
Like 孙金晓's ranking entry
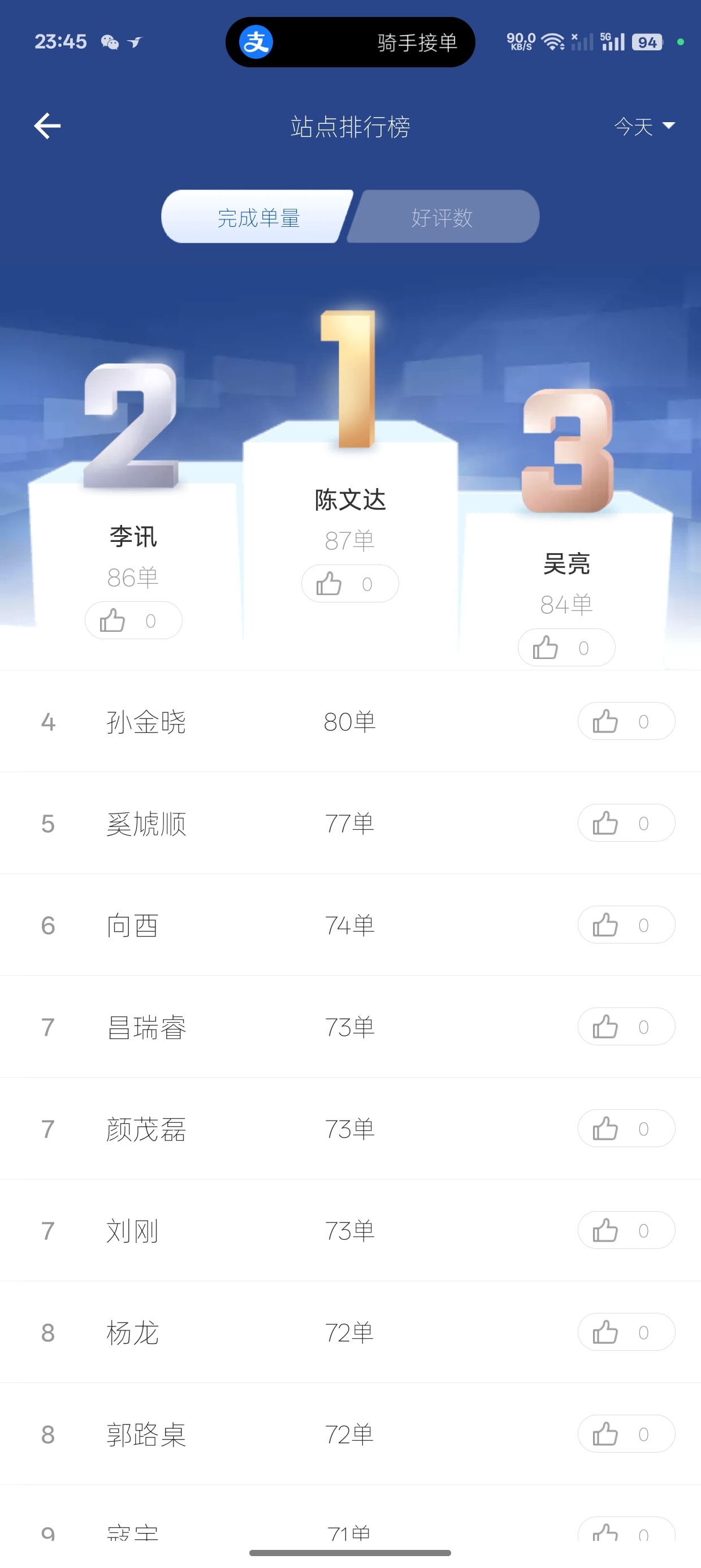click(626, 721)
